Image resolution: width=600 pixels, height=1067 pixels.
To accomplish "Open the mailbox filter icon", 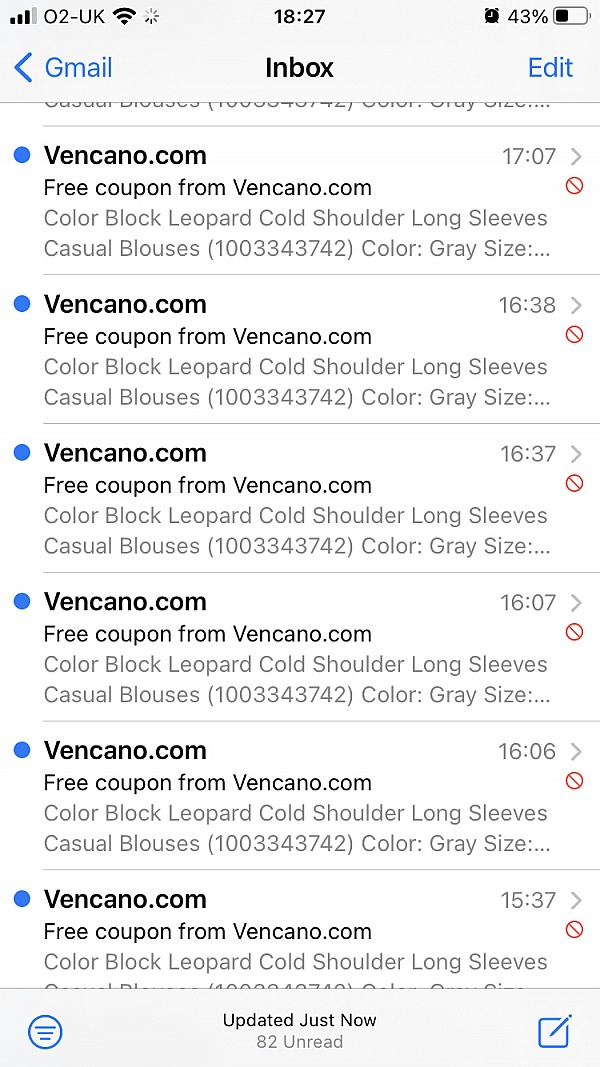I will [45, 1032].
